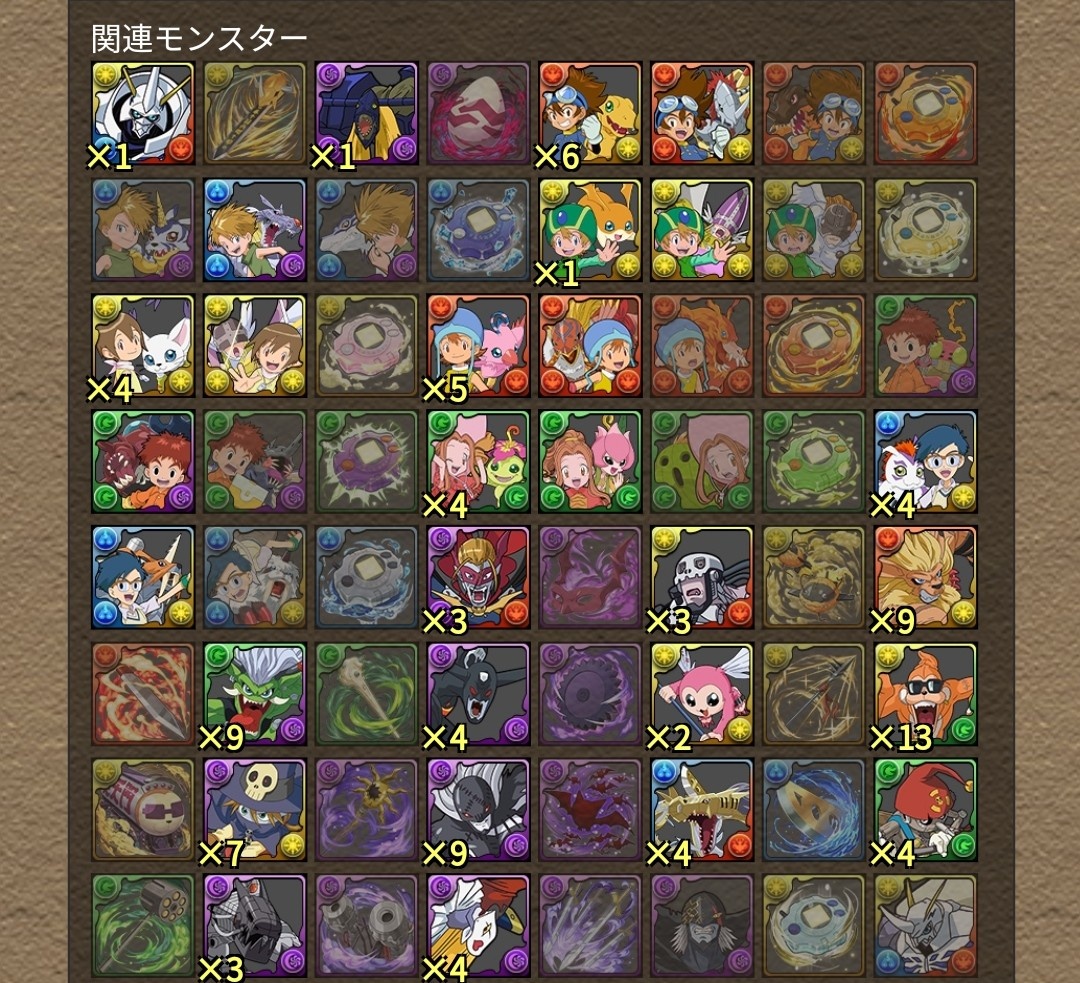Select the lion warrior monster ×9
The height and width of the screenshot is (983, 1080).
(925, 578)
